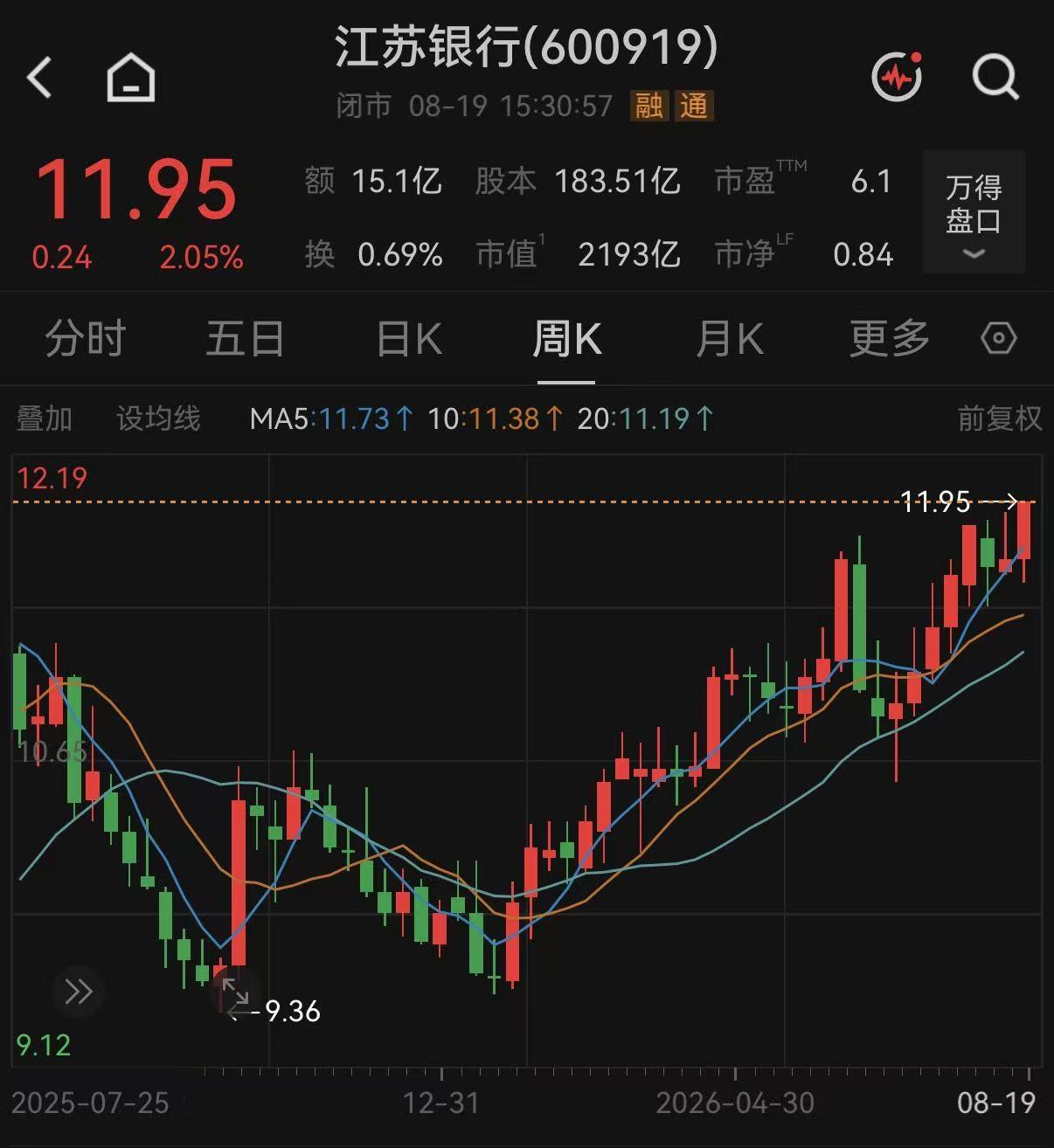1054x1148 pixels.
Task: Switch to the 月K chart tab
Action: point(730,339)
